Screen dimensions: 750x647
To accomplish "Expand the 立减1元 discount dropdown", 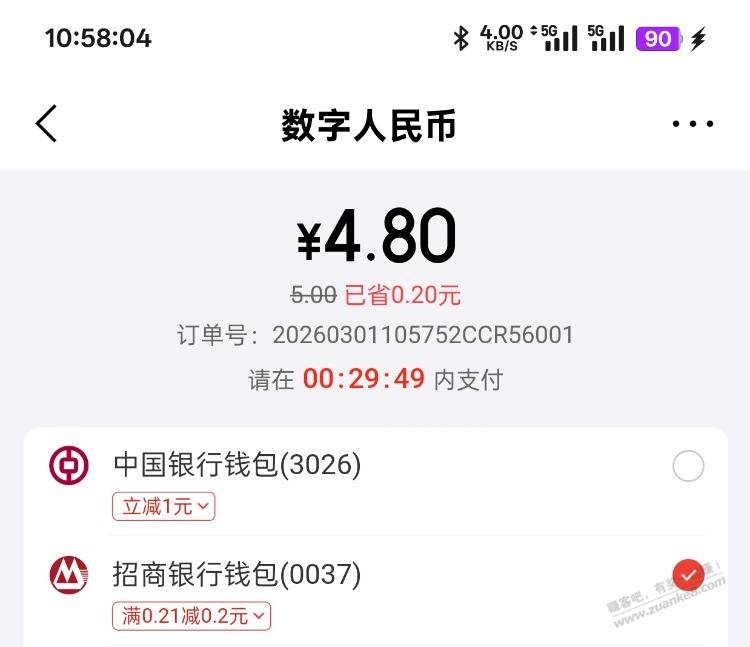I will 163,506.
